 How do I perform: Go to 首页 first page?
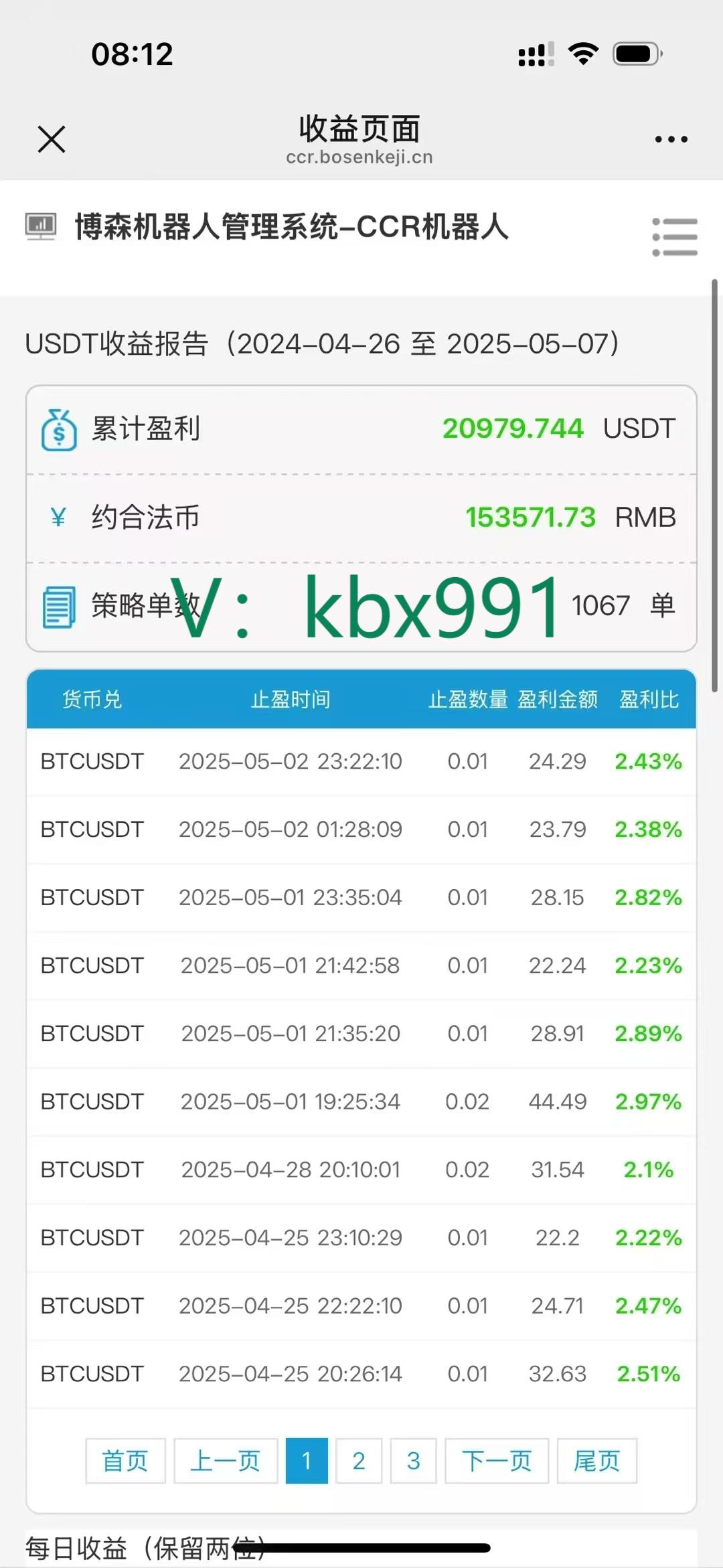[125, 1461]
